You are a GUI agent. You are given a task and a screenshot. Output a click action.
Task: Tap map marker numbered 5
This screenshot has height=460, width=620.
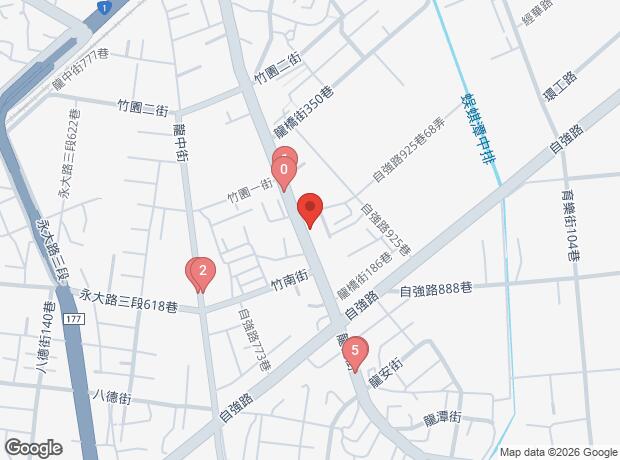tap(355, 352)
